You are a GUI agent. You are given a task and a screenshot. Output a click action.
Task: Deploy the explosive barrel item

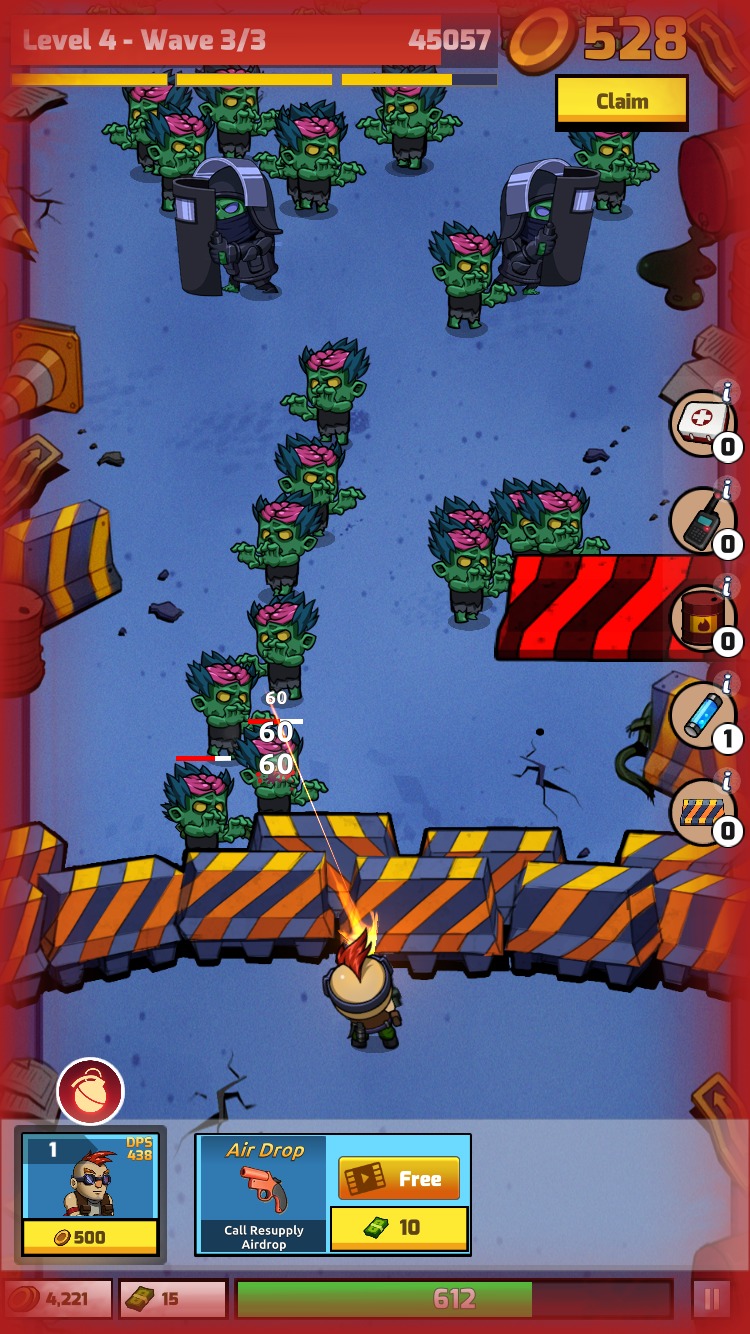tap(701, 617)
